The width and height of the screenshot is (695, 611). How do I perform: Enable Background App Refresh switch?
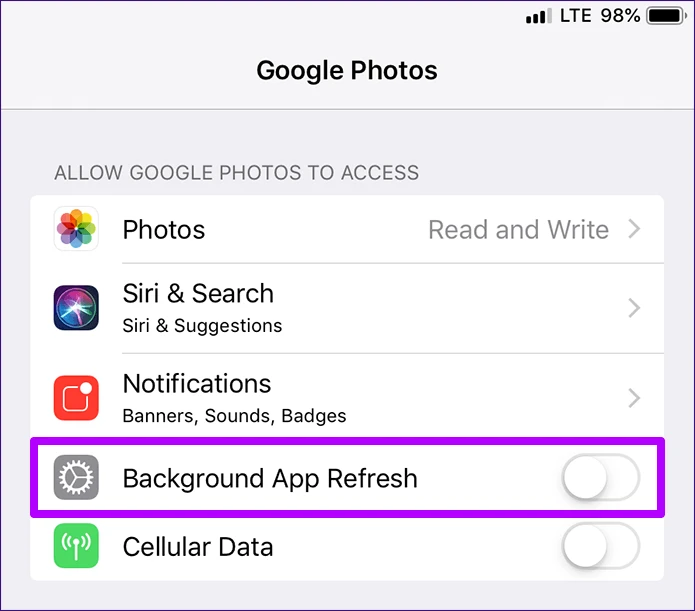pos(600,480)
